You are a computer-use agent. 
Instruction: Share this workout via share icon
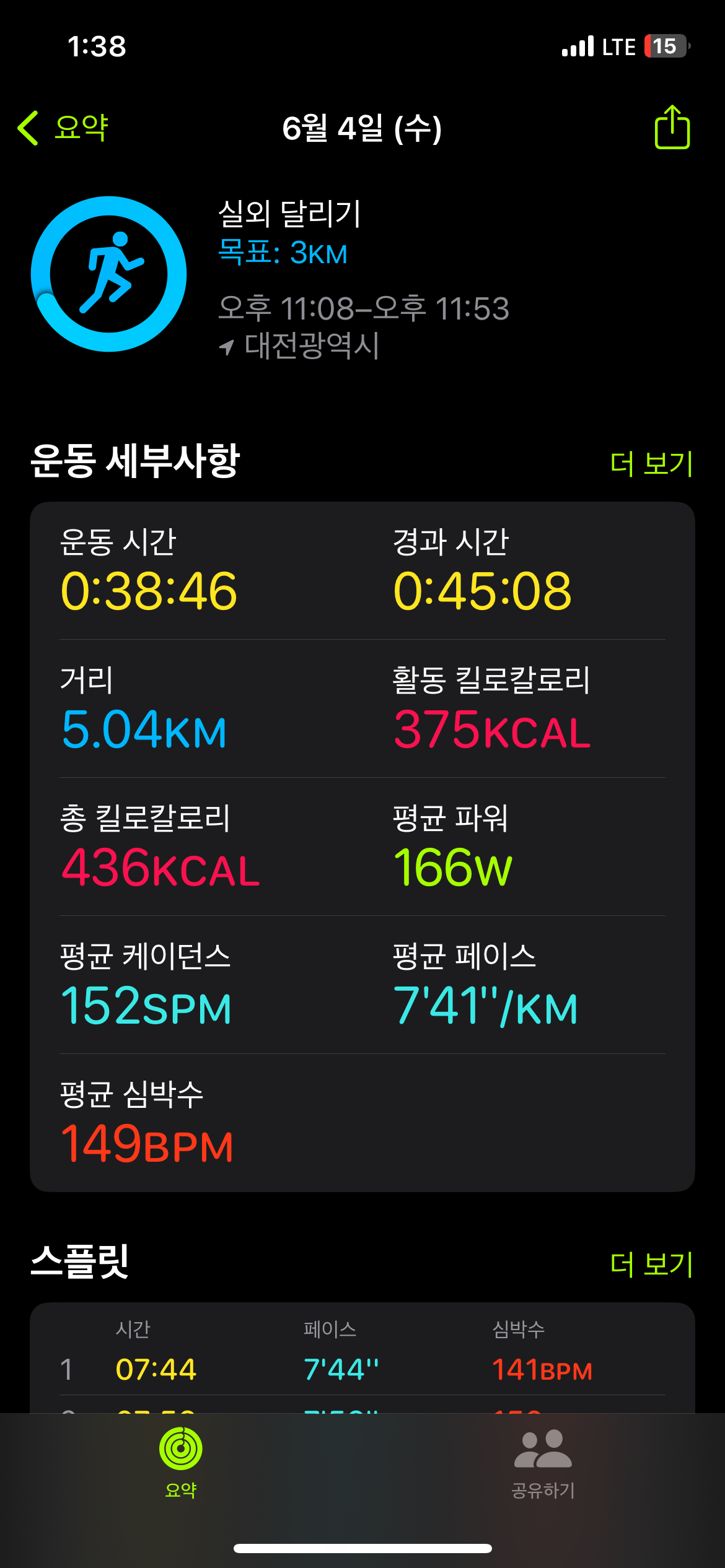click(672, 128)
